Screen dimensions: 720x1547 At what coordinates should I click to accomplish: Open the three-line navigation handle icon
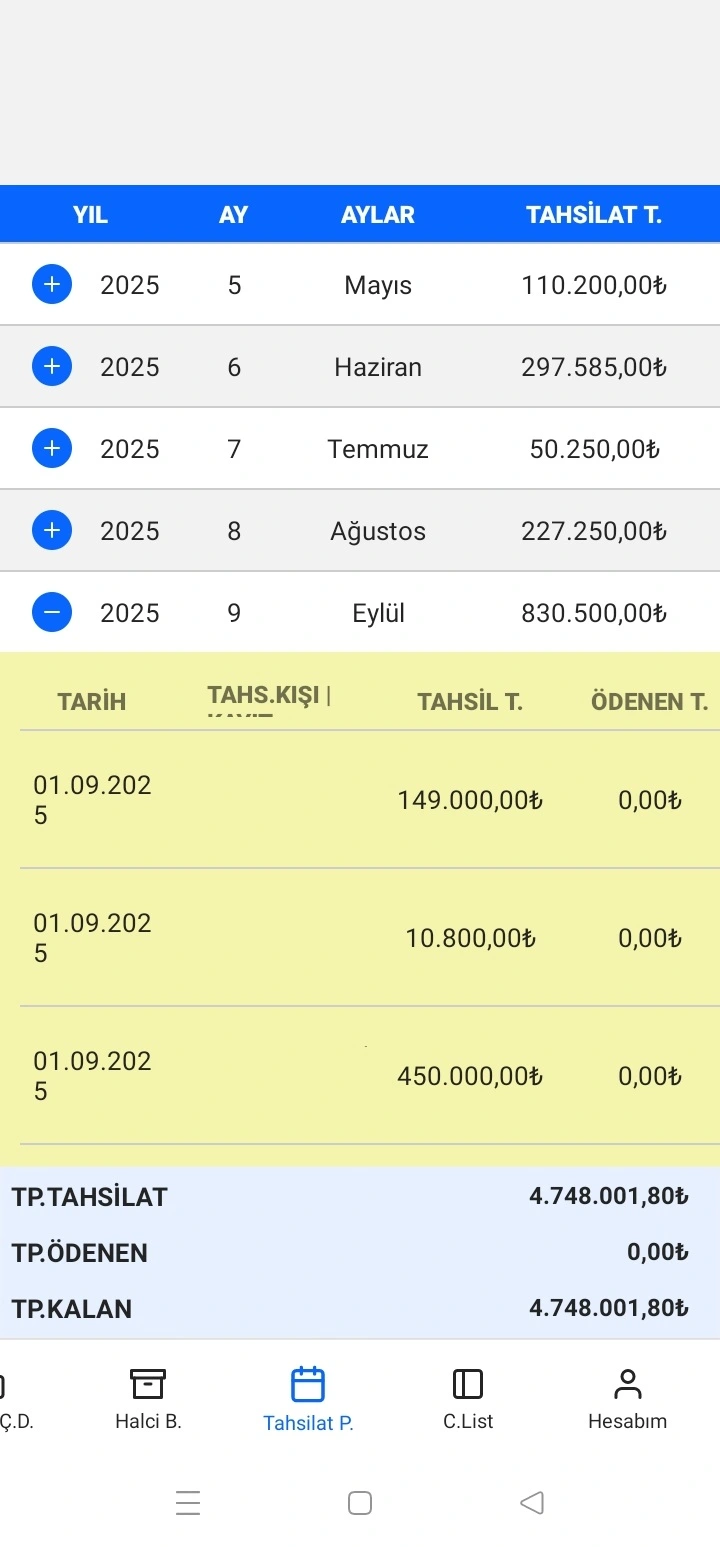tap(189, 1503)
